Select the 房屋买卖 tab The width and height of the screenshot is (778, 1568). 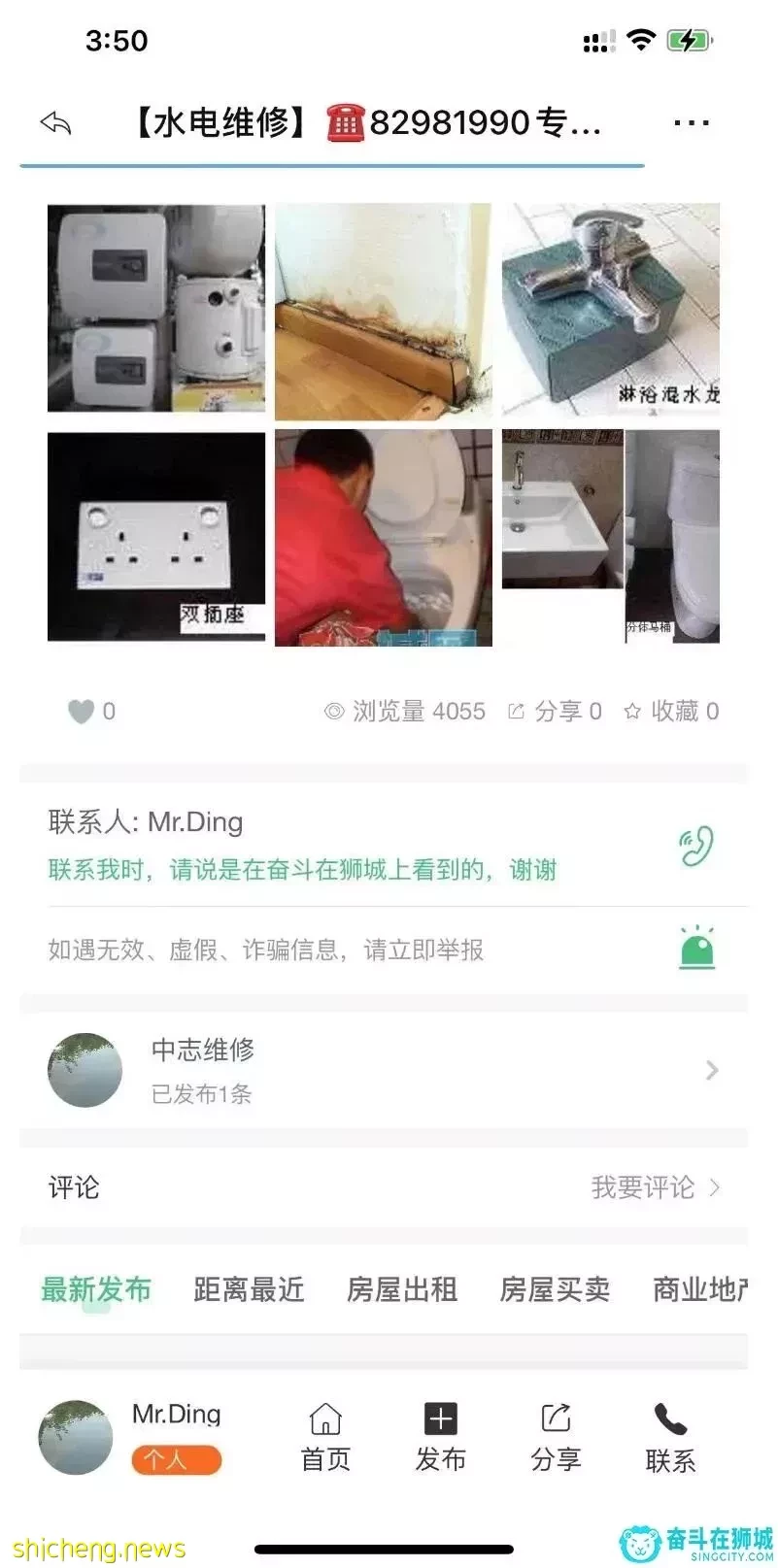(555, 1289)
